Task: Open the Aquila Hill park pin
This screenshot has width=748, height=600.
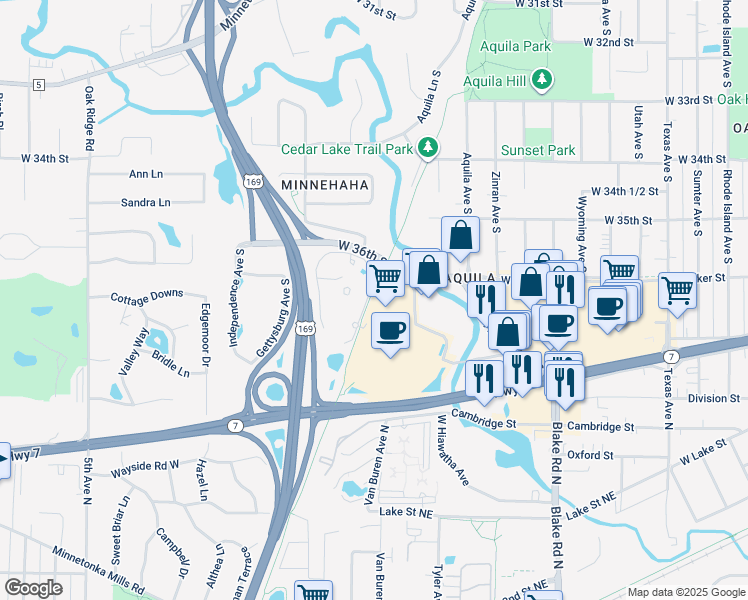Action: 541,80
